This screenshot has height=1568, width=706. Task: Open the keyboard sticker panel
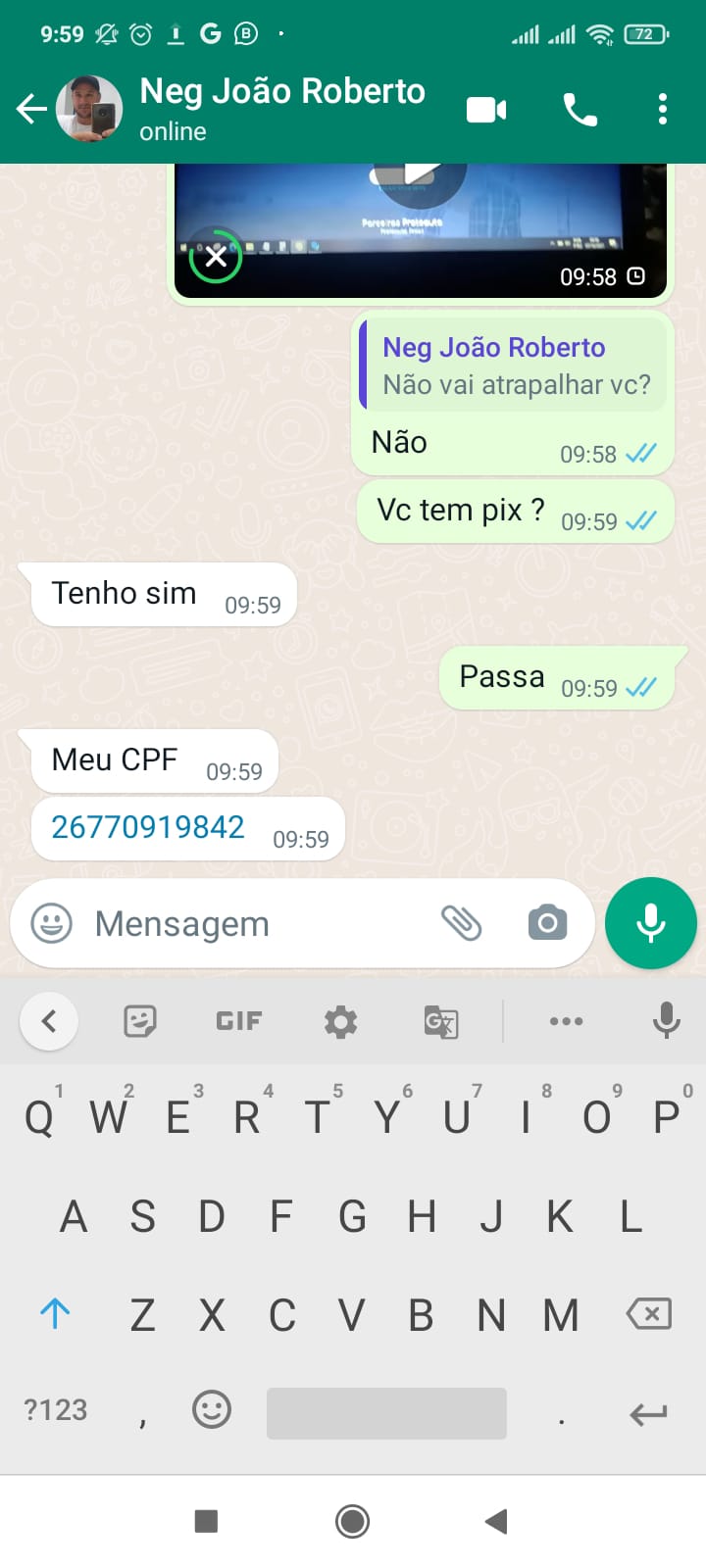140,1021
